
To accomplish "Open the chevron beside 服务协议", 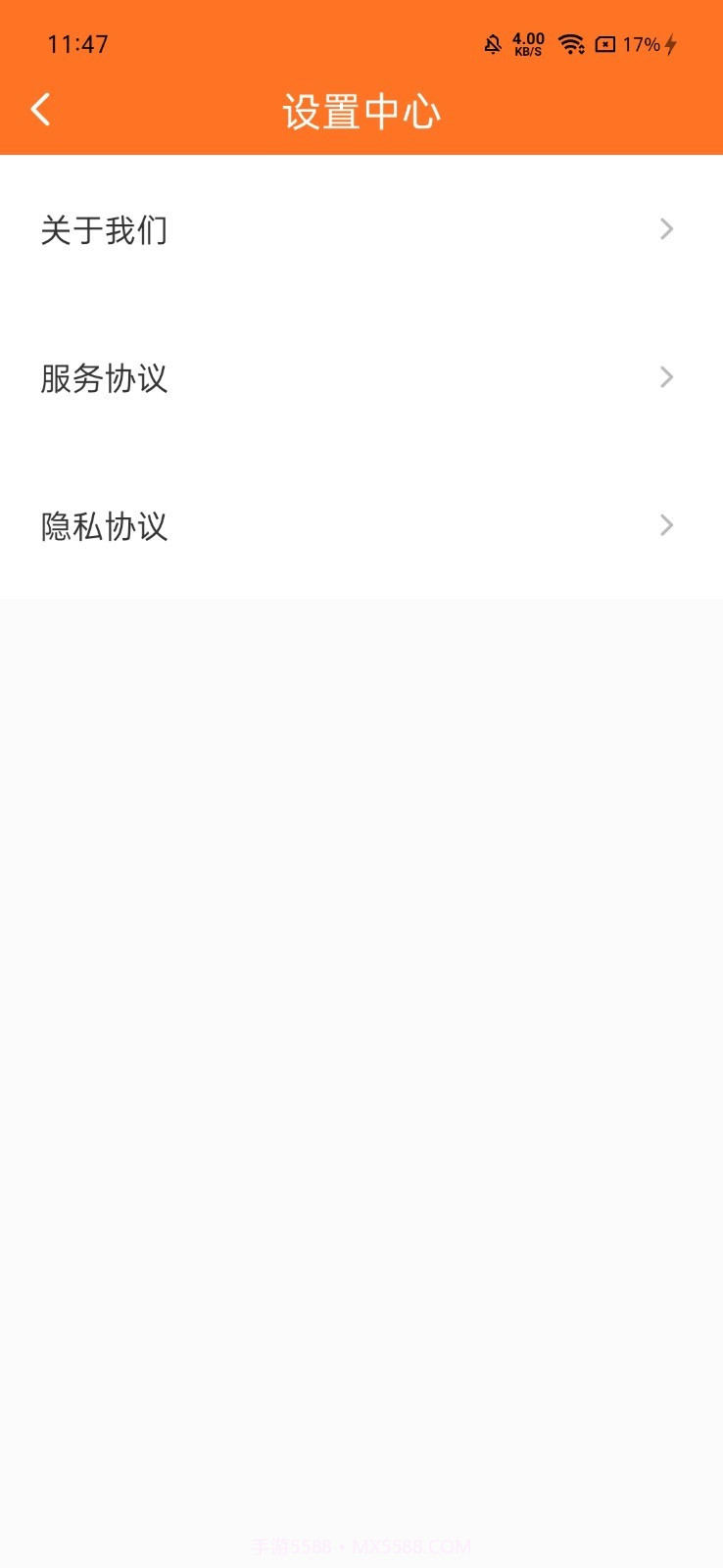I will (667, 377).
